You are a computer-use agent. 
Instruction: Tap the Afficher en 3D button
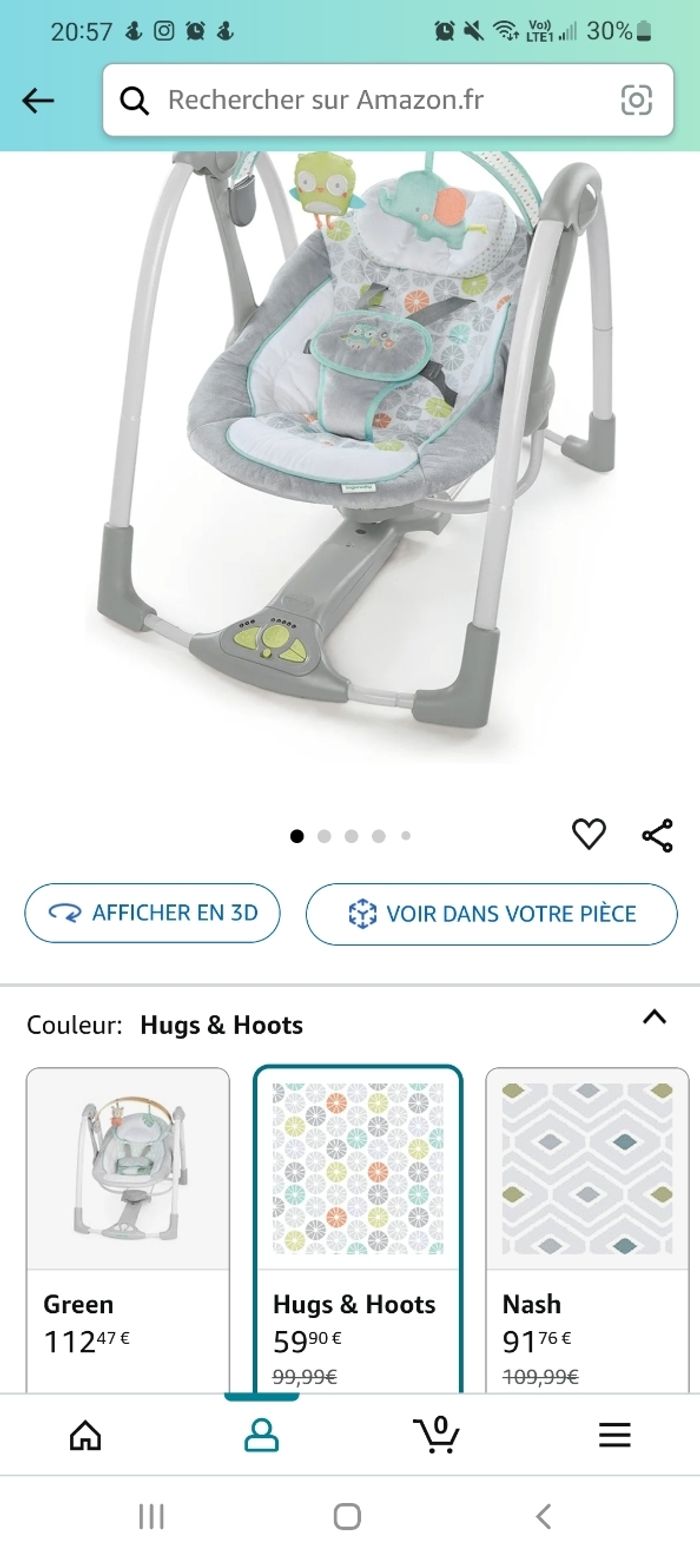[152, 913]
